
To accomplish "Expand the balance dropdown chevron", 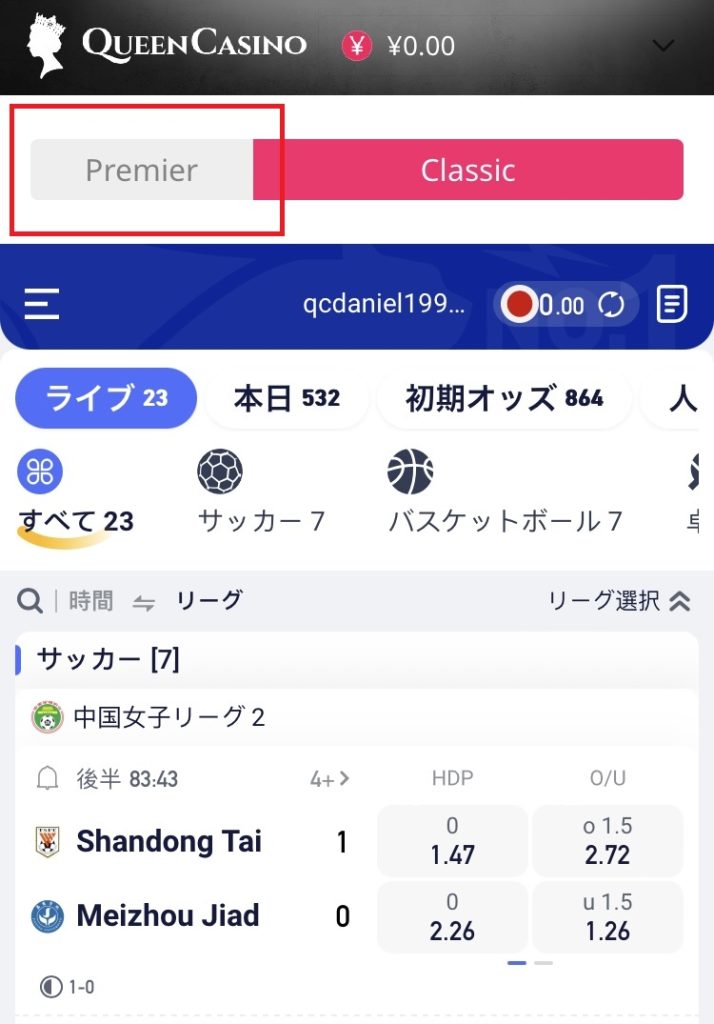I will 663,45.
